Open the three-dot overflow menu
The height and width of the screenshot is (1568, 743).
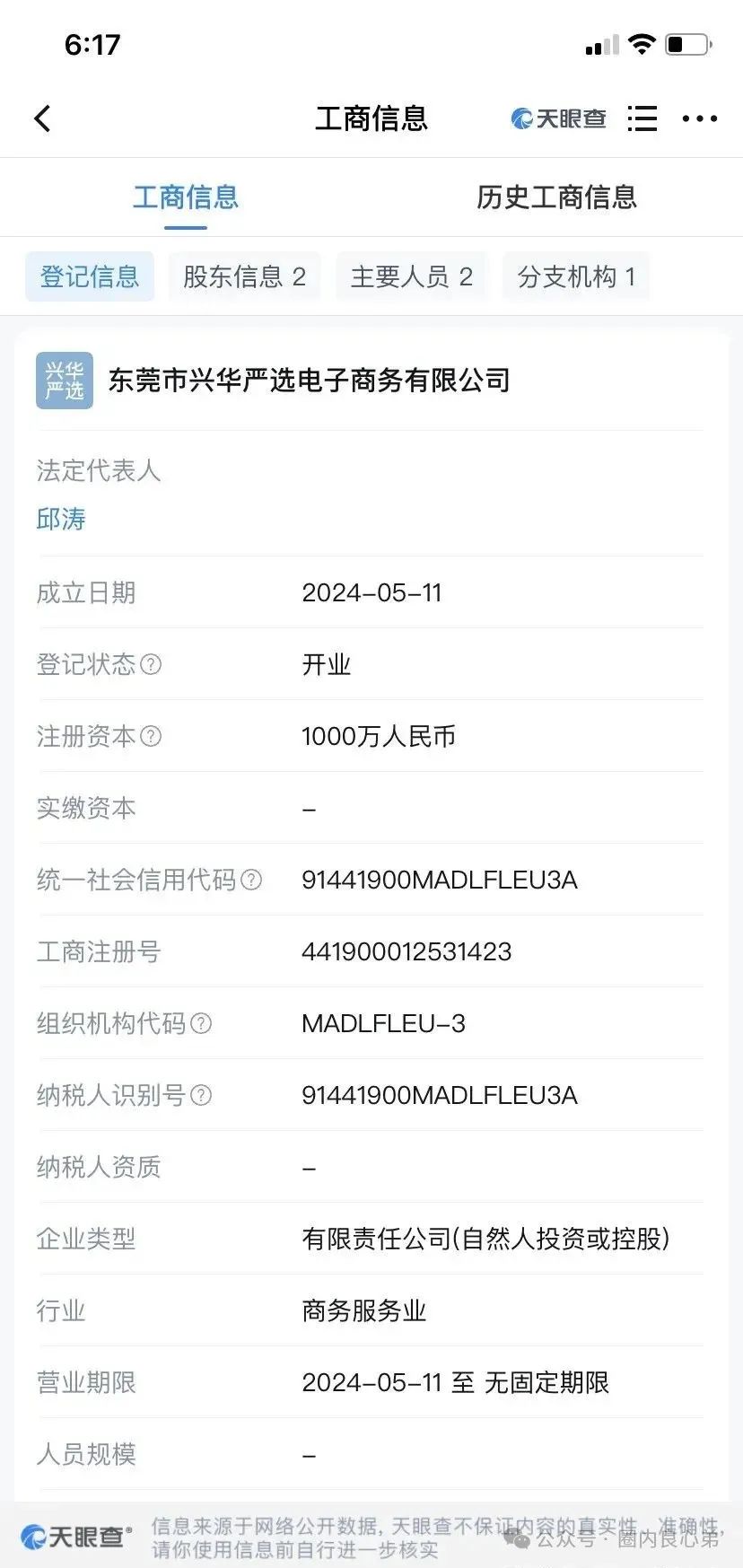pos(700,118)
